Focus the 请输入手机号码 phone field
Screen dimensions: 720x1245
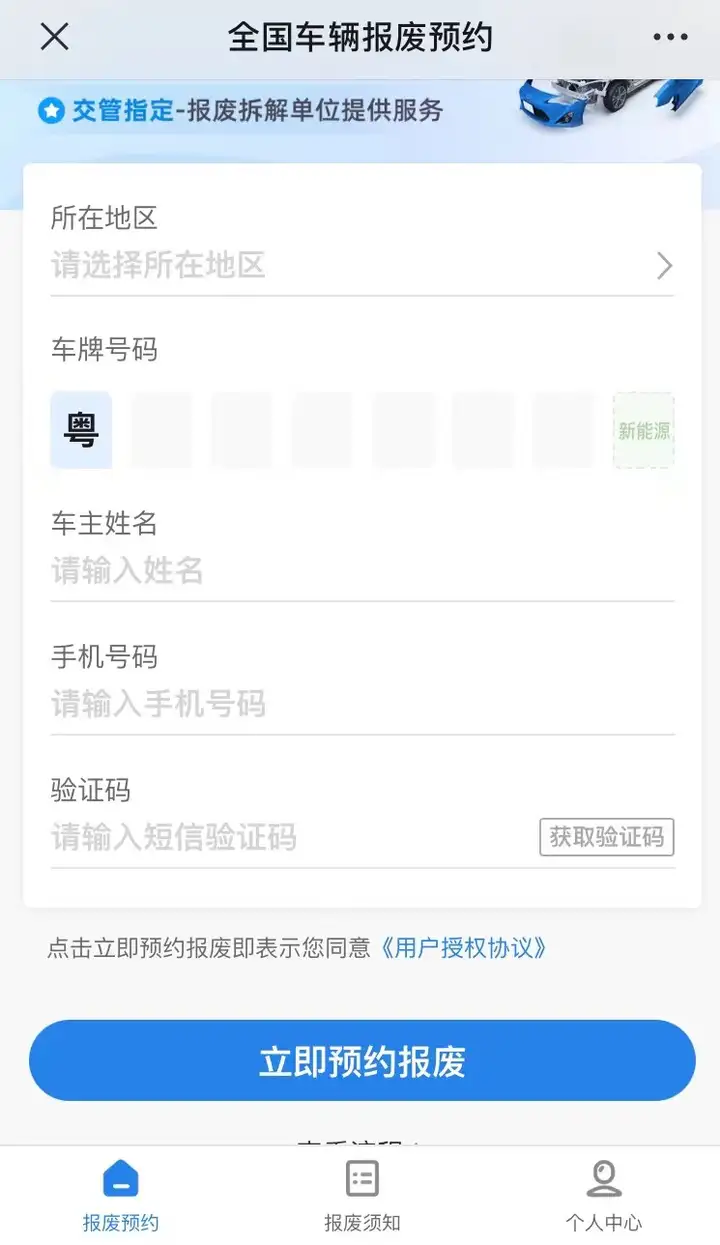pos(362,705)
